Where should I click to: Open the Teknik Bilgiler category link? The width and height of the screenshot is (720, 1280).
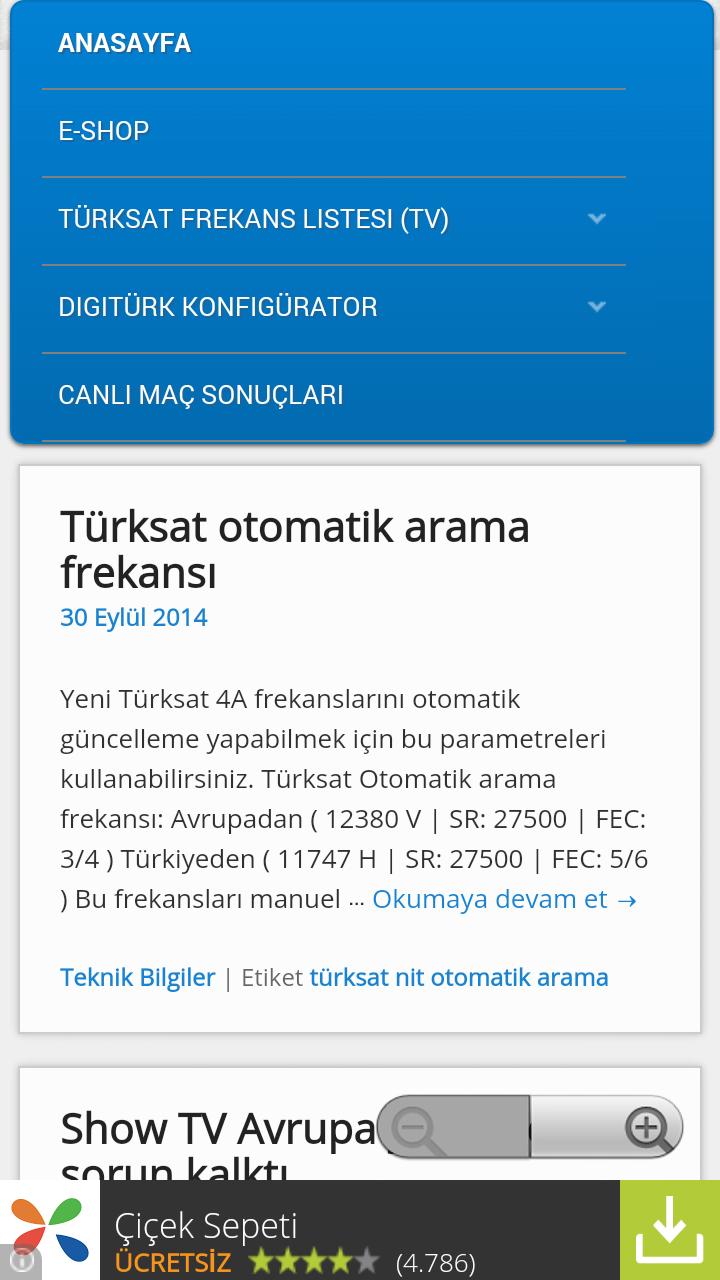[x=138, y=977]
